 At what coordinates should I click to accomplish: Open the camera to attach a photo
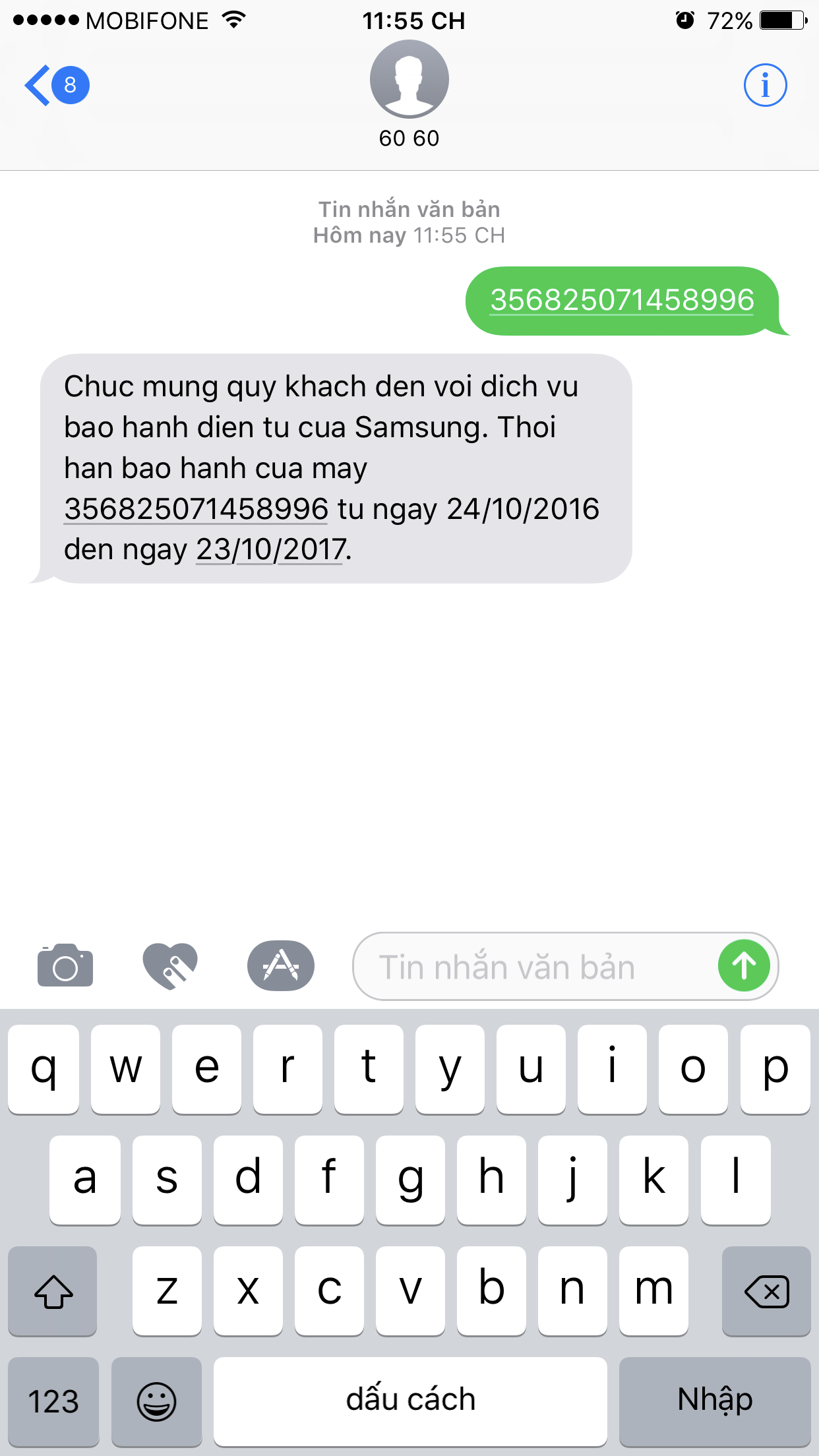pos(65,966)
